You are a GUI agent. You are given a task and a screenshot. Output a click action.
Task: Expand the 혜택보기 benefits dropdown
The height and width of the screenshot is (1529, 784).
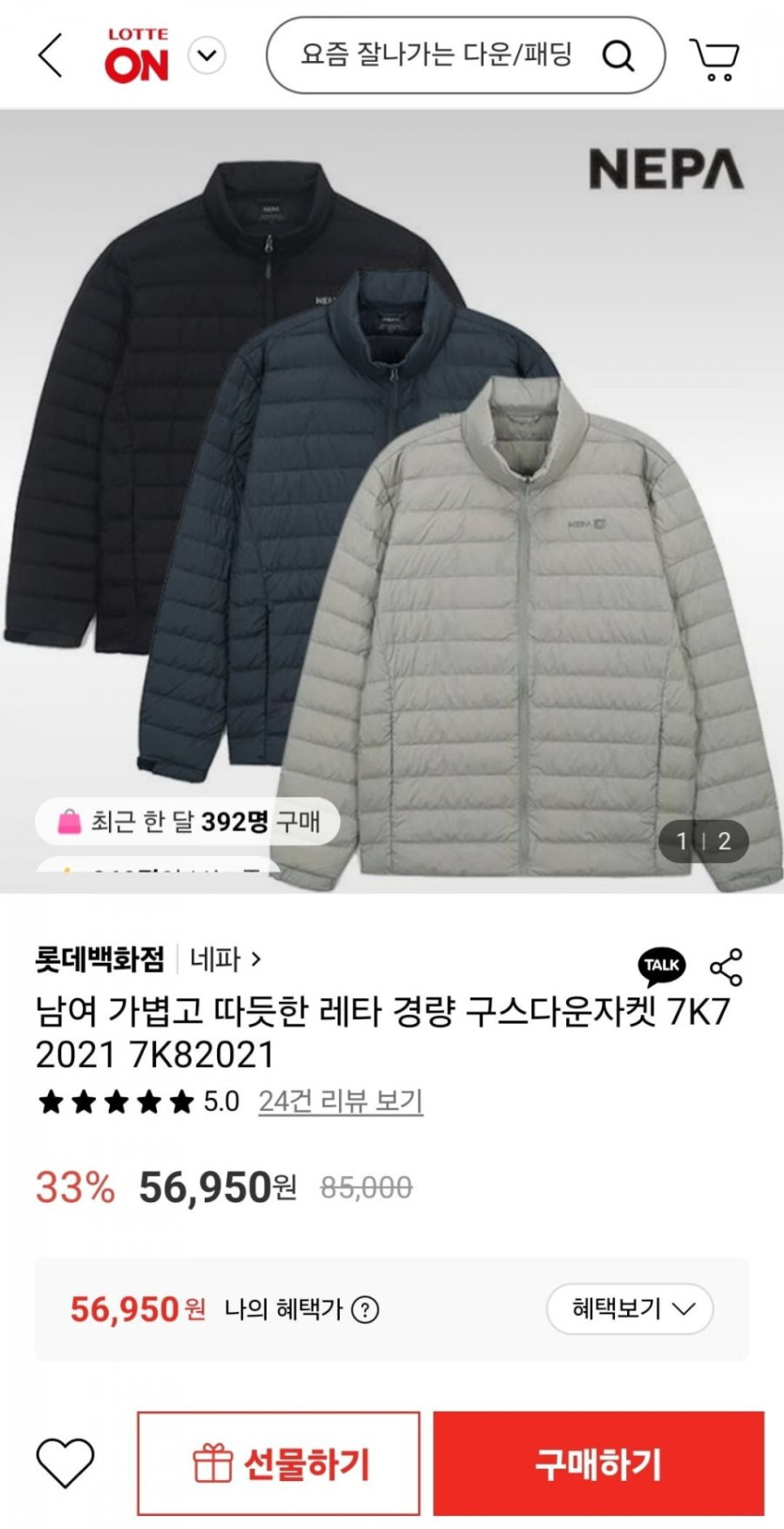629,1308
